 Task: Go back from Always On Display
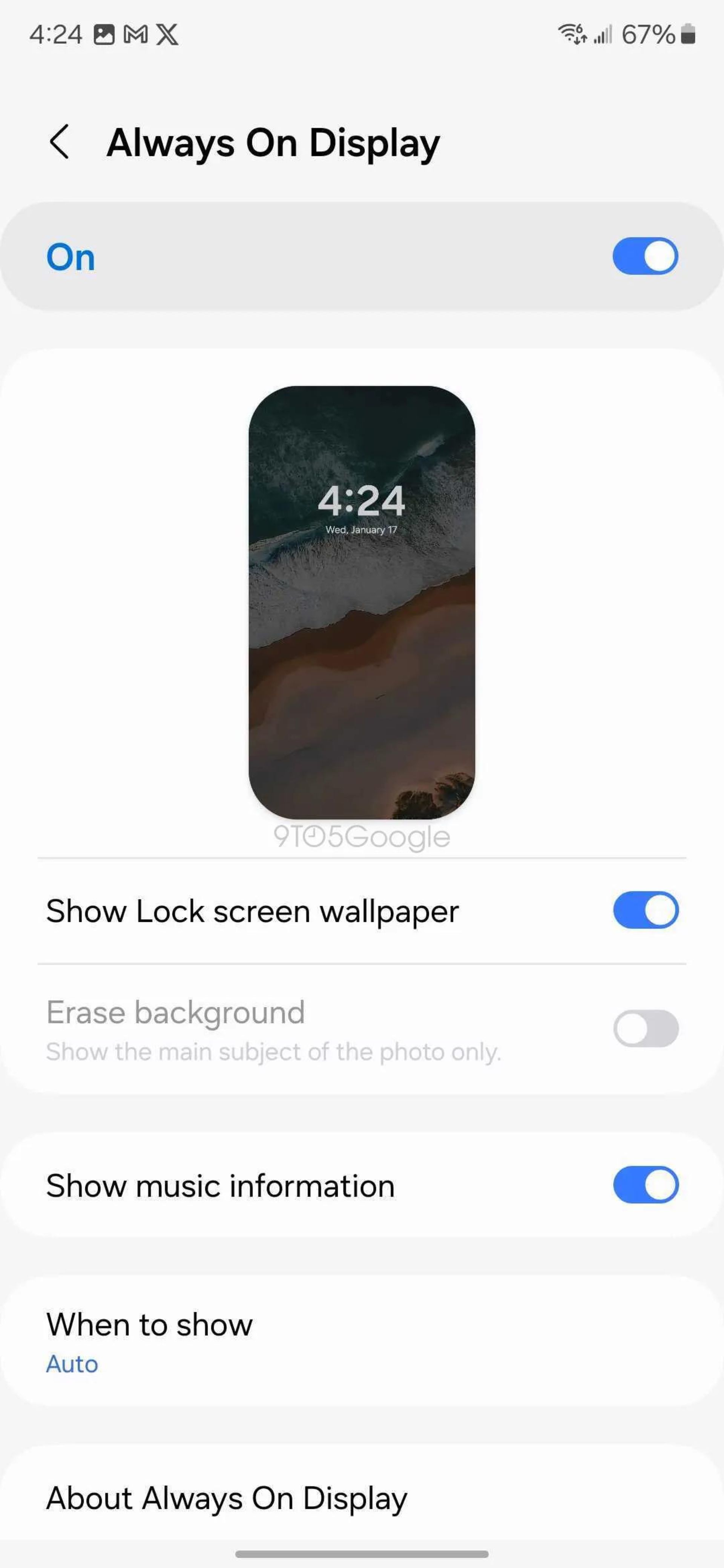[59, 142]
